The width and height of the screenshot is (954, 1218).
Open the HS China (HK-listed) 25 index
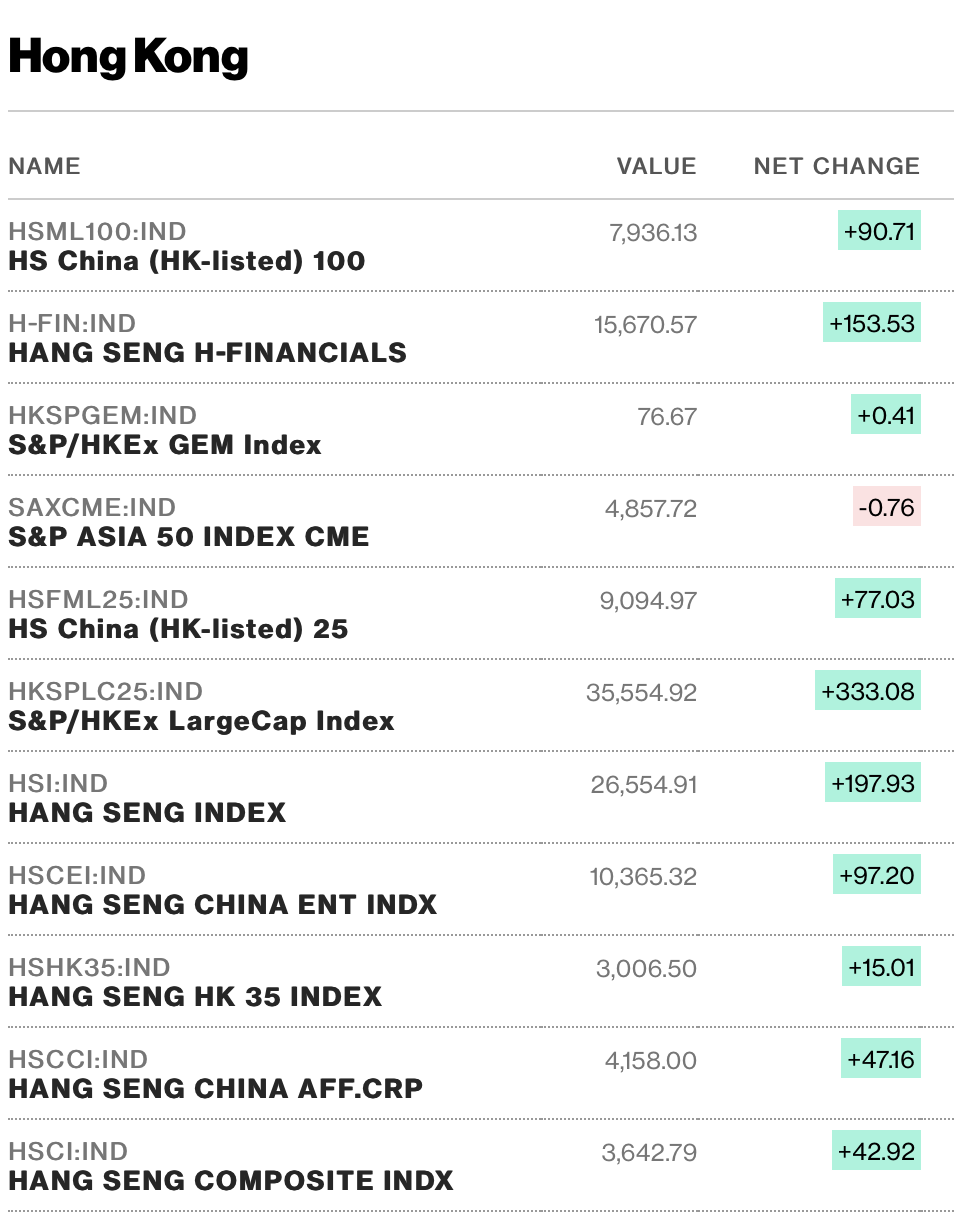(178, 629)
